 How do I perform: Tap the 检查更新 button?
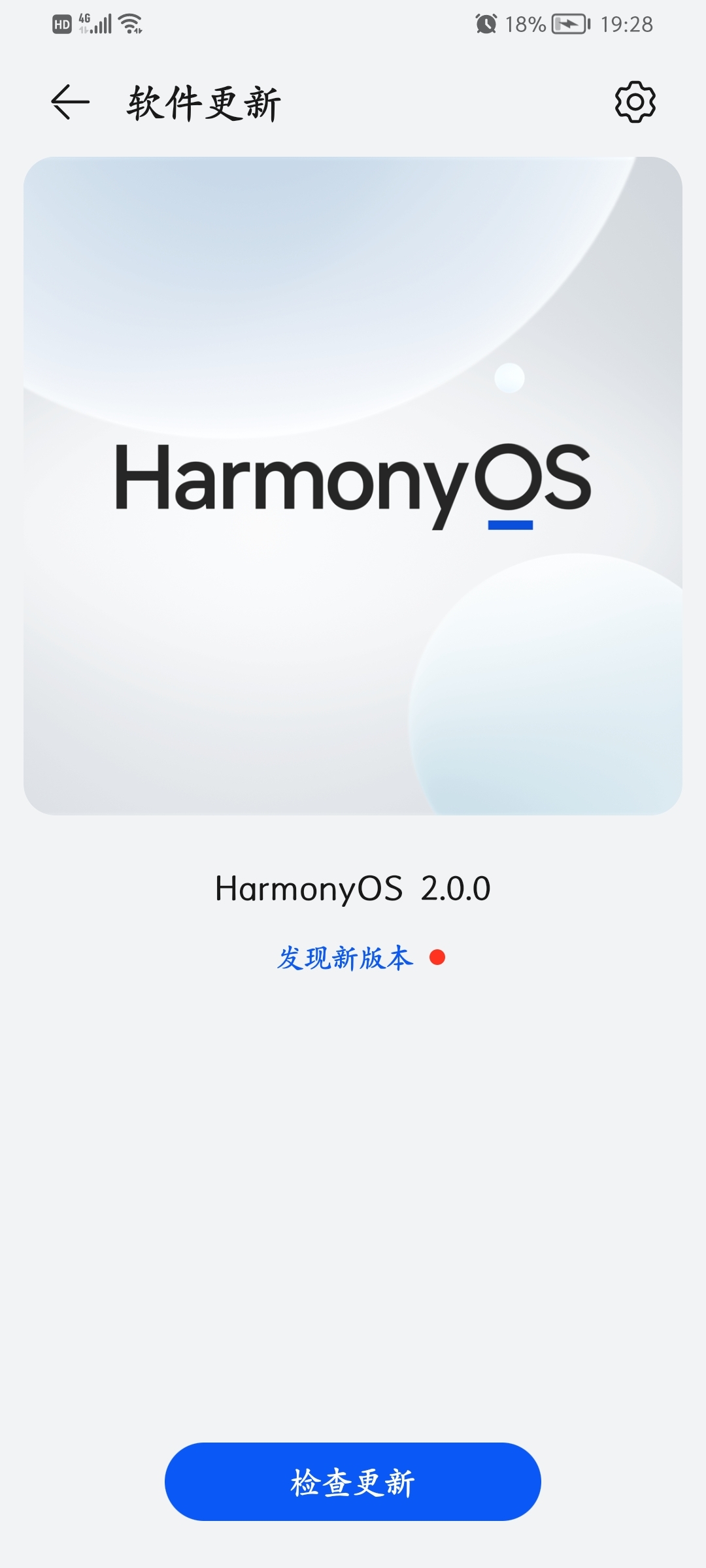(x=353, y=1481)
